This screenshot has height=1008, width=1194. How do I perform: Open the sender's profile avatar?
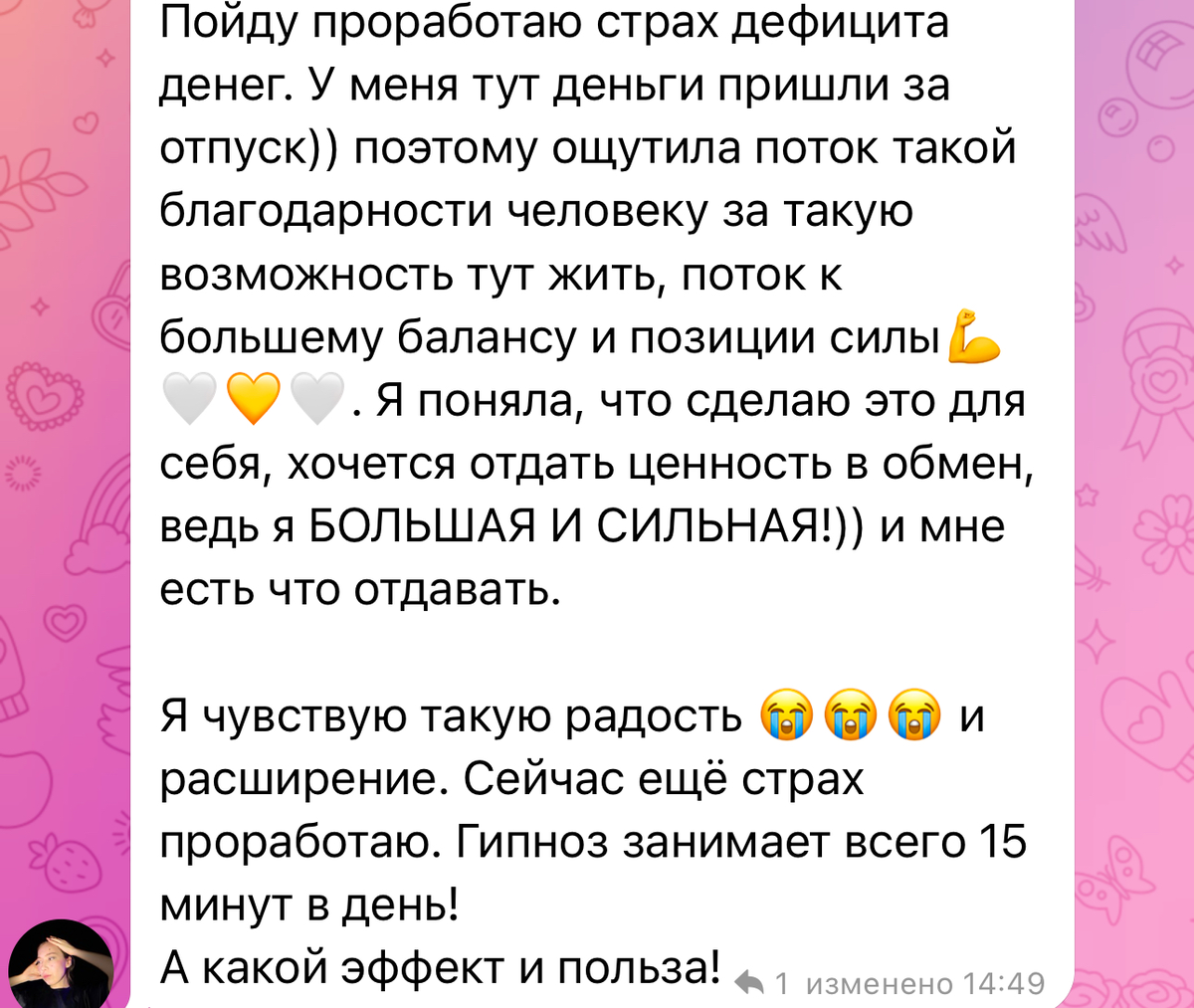click(x=61, y=963)
